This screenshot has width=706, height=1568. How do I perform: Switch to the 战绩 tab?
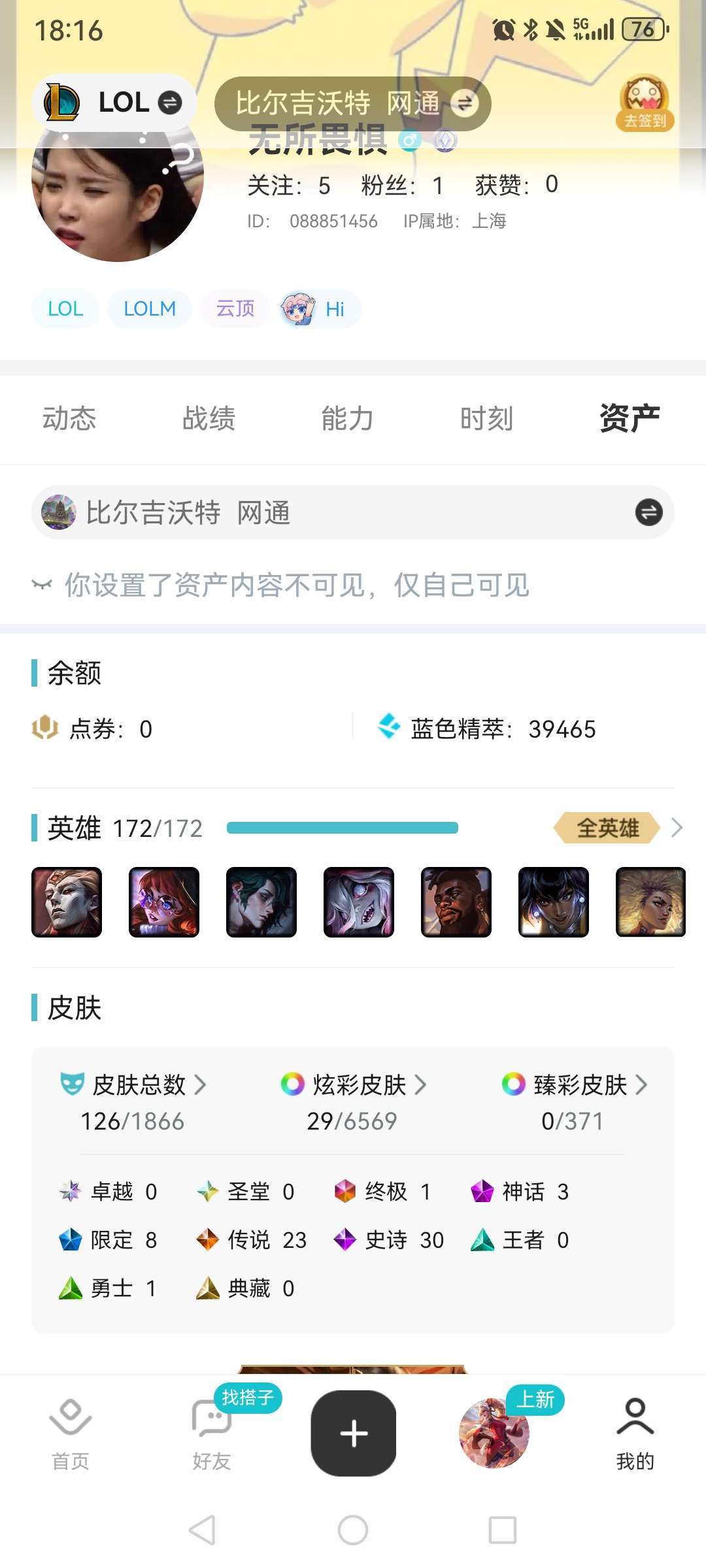pyautogui.click(x=210, y=418)
